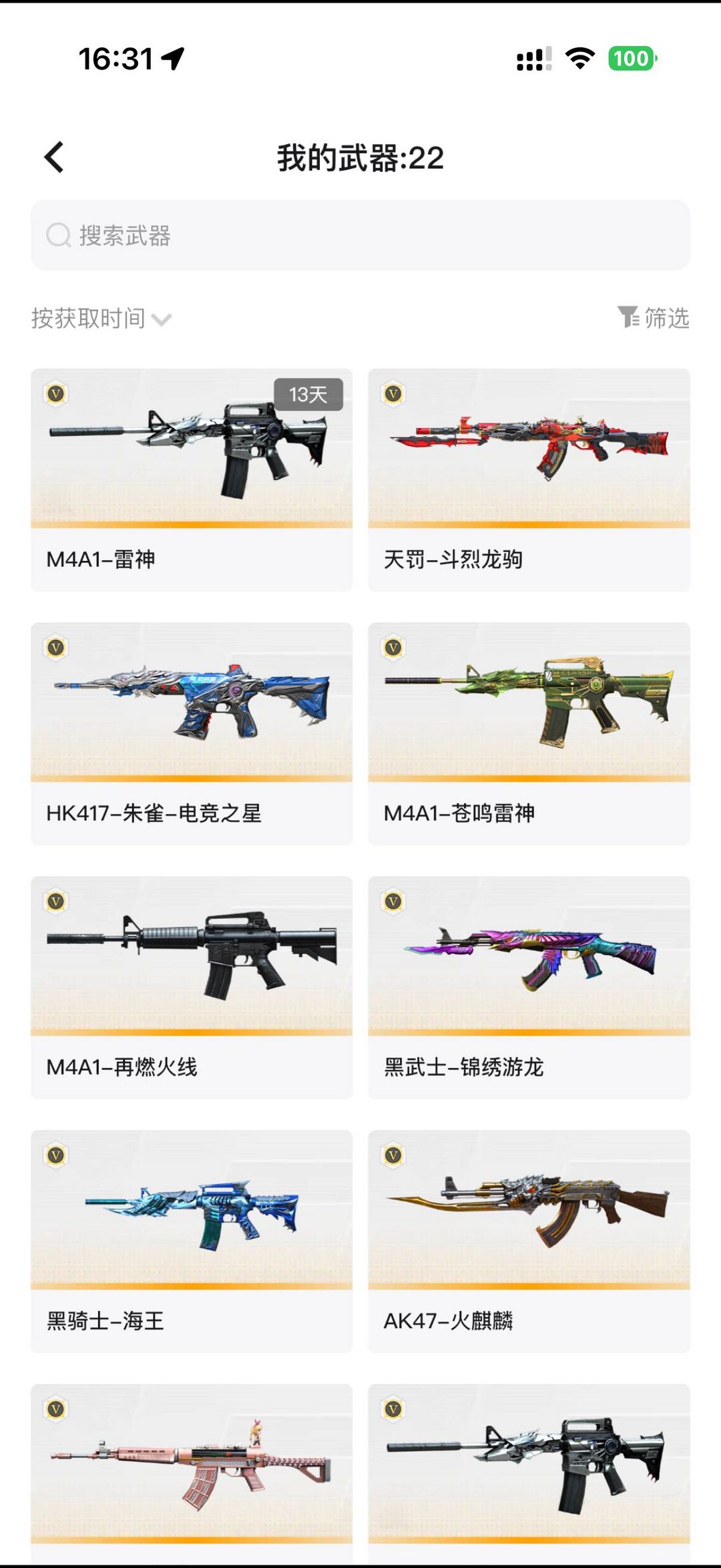This screenshot has height=1568, width=721.
Task: Open the M4A1-苍鸣雷神 weapon card
Action: 529,733
